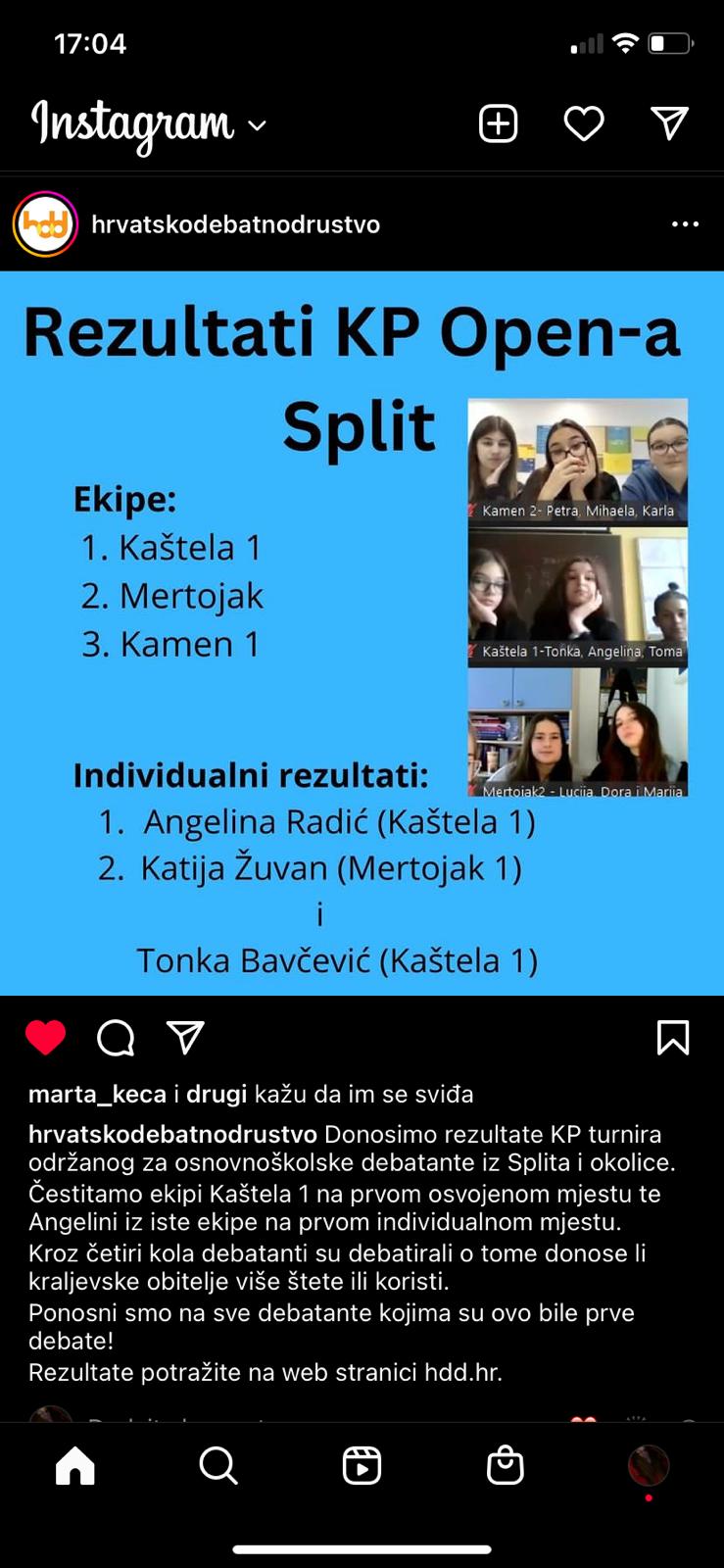Share this post via the send icon
The image size is (724, 1568).
[185, 1037]
